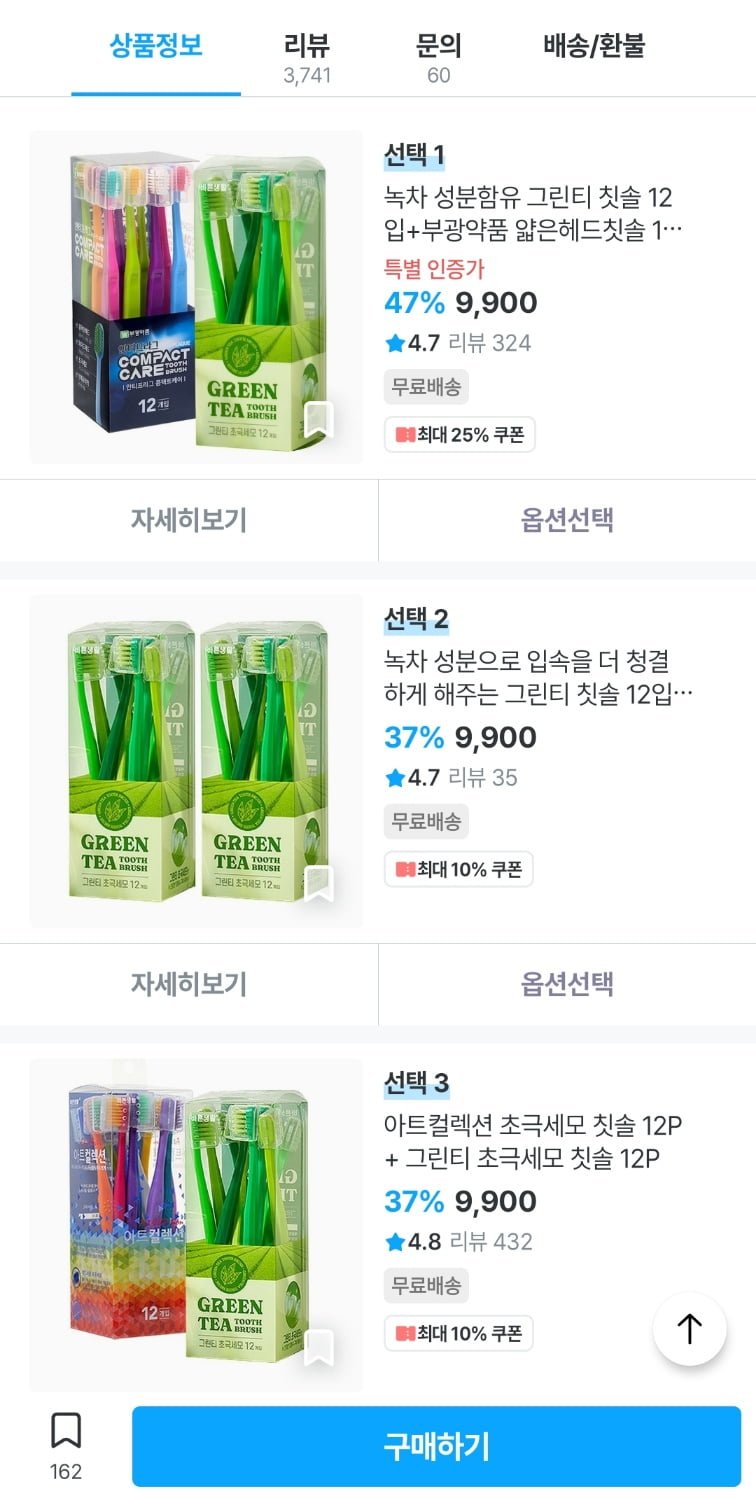
Task: Tap 옵션선택 under 선택 1
Action: click(x=567, y=520)
